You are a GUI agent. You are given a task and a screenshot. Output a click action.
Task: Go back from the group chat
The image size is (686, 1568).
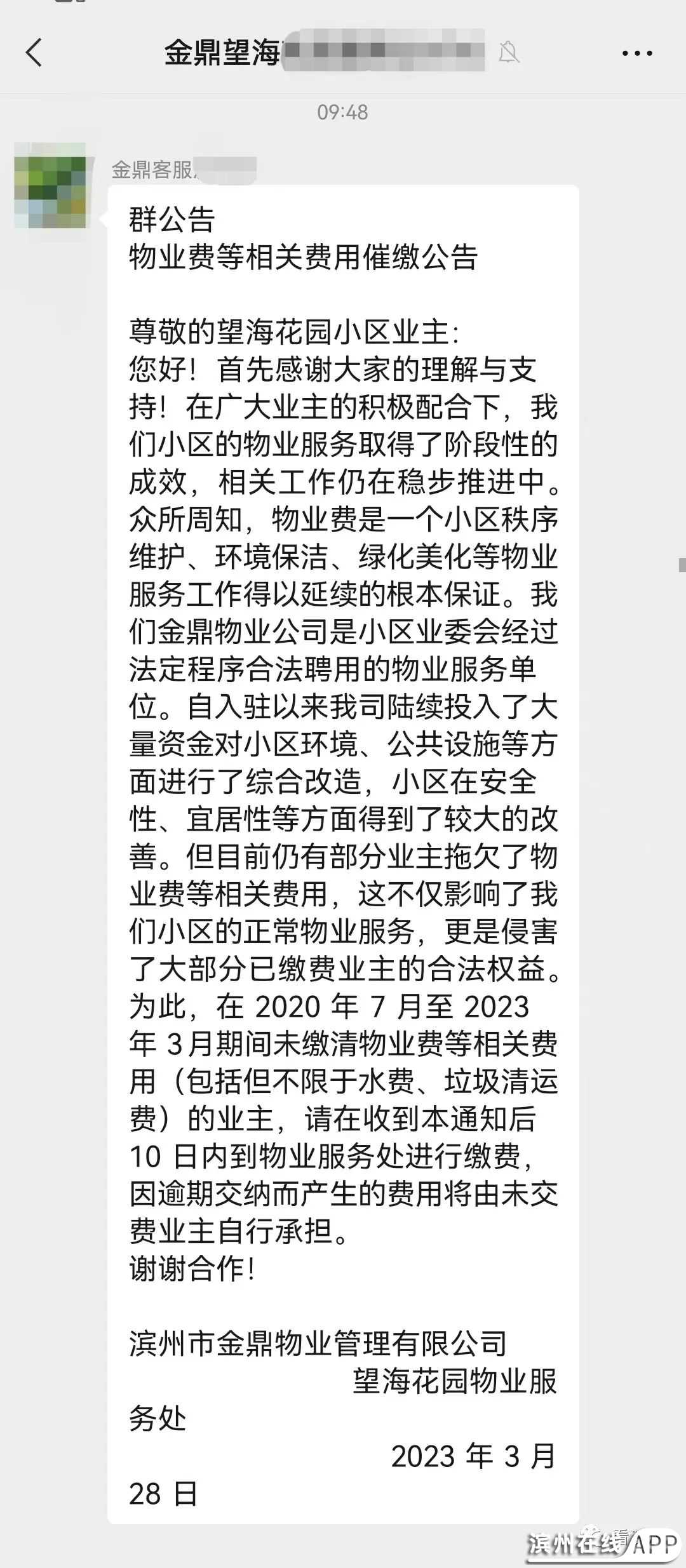tap(34, 52)
